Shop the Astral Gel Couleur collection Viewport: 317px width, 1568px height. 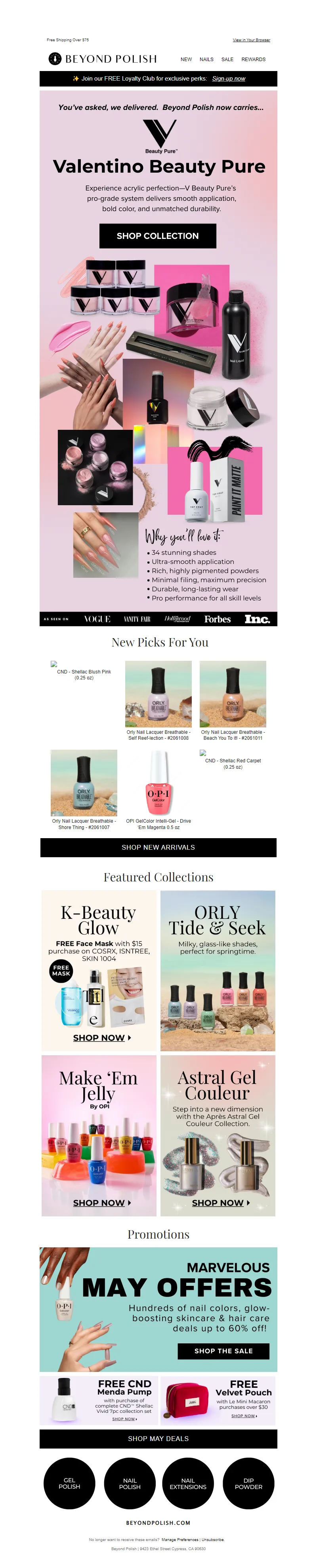(220, 1202)
